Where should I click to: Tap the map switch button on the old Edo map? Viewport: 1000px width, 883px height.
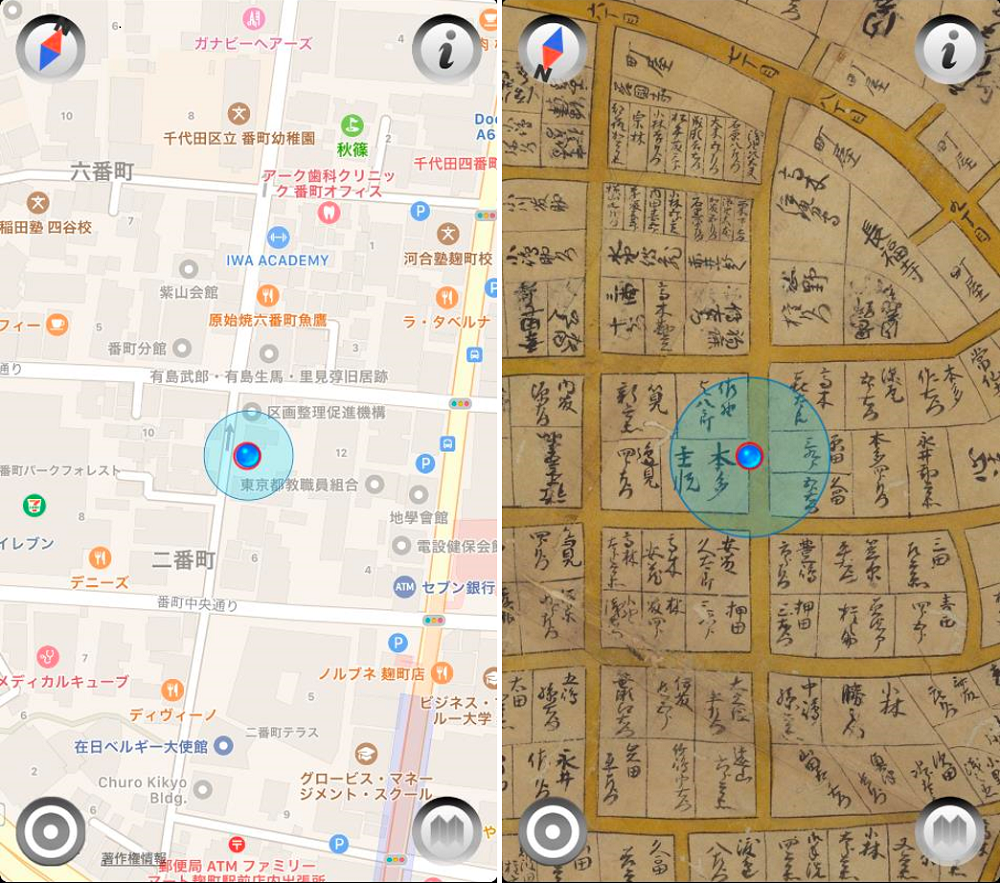[949, 831]
